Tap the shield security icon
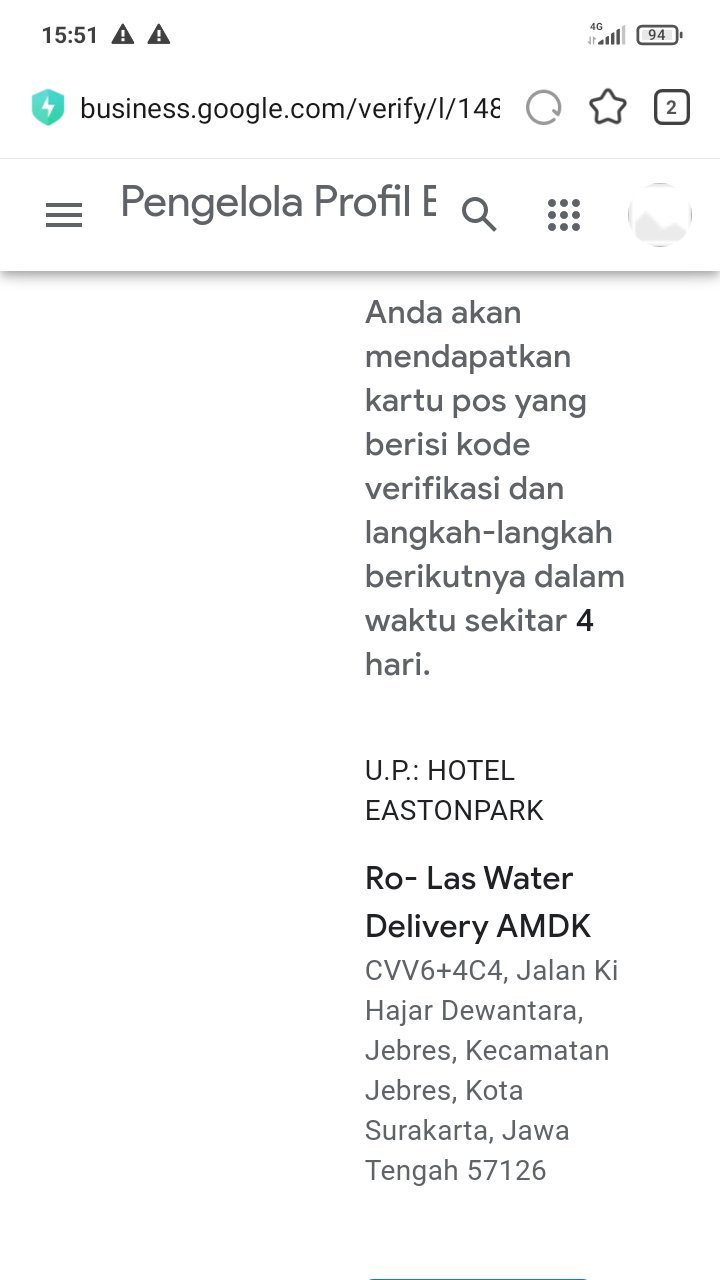 48,108
